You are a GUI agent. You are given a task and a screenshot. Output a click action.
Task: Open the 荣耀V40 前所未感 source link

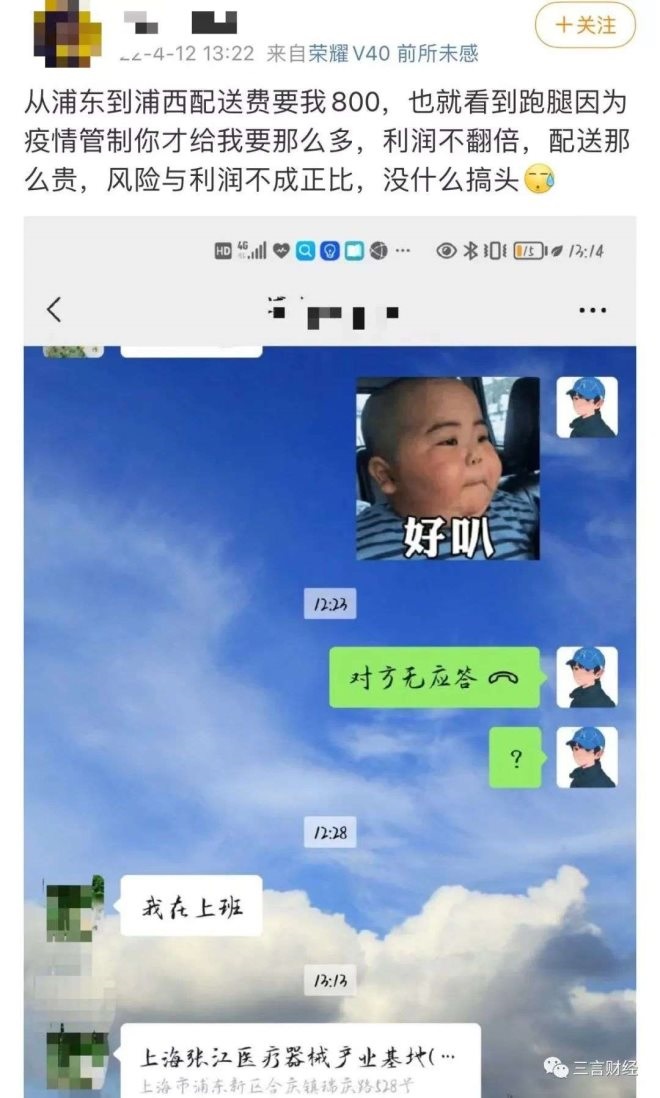coord(393,53)
